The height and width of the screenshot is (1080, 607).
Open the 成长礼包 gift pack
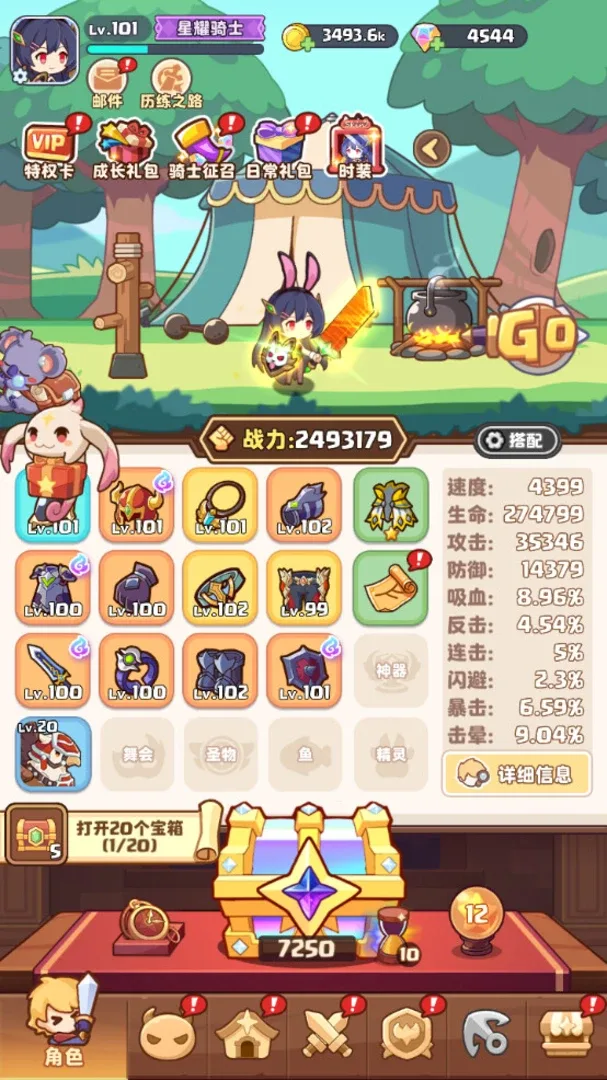click(125, 148)
